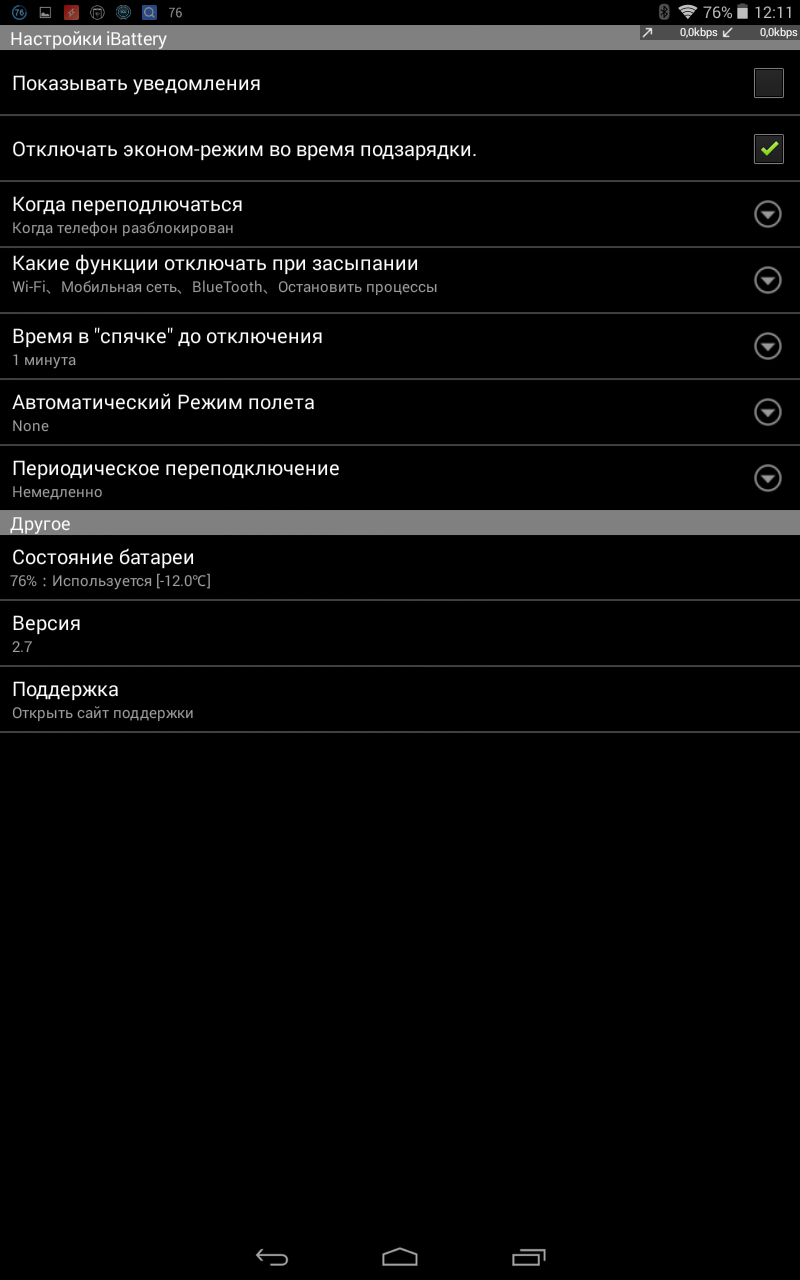This screenshot has height=1280, width=800.
Task: Open Время в "спячке" до отключения
Action: click(400, 346)
